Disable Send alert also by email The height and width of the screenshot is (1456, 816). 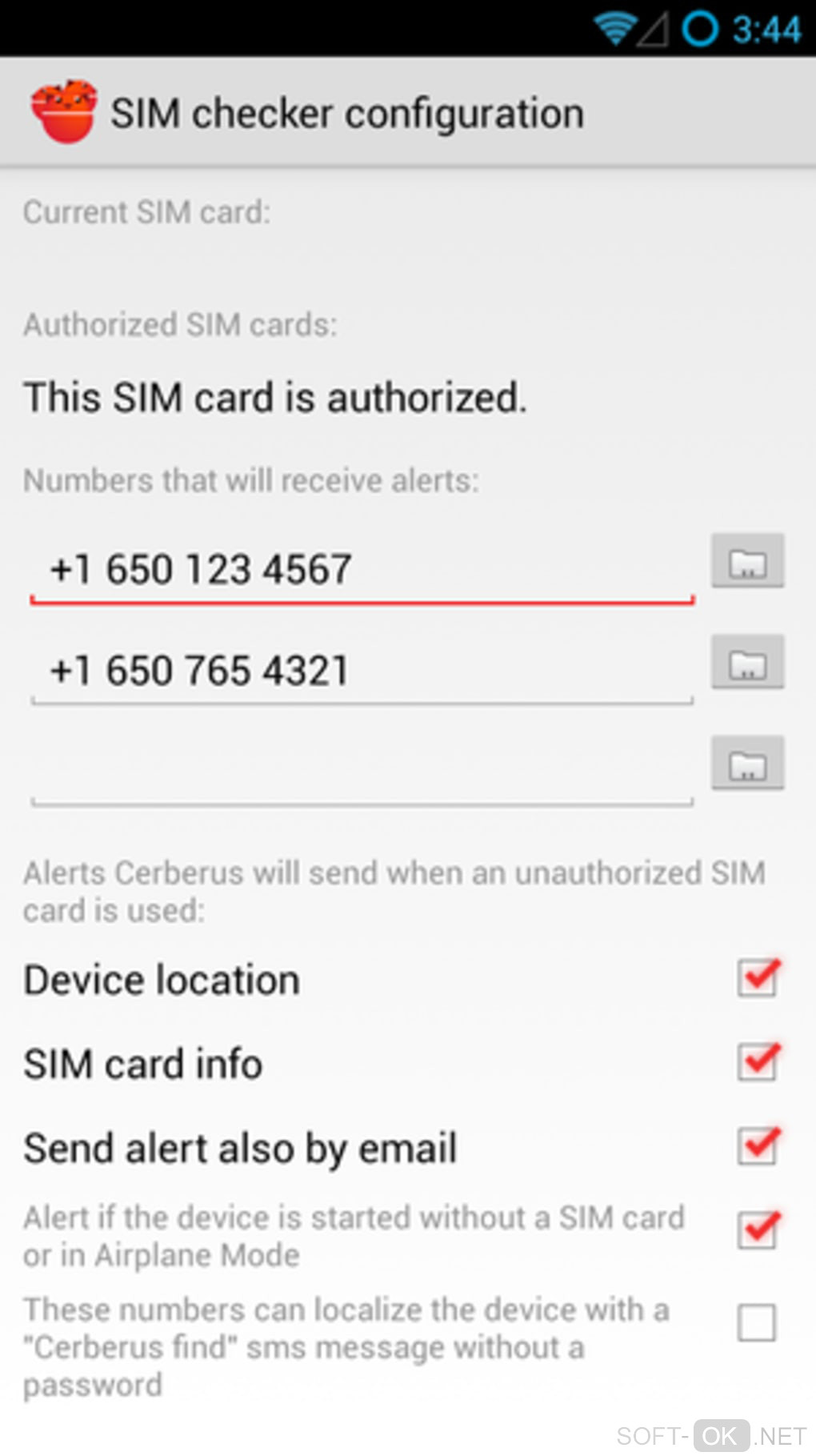point(757,1146)
